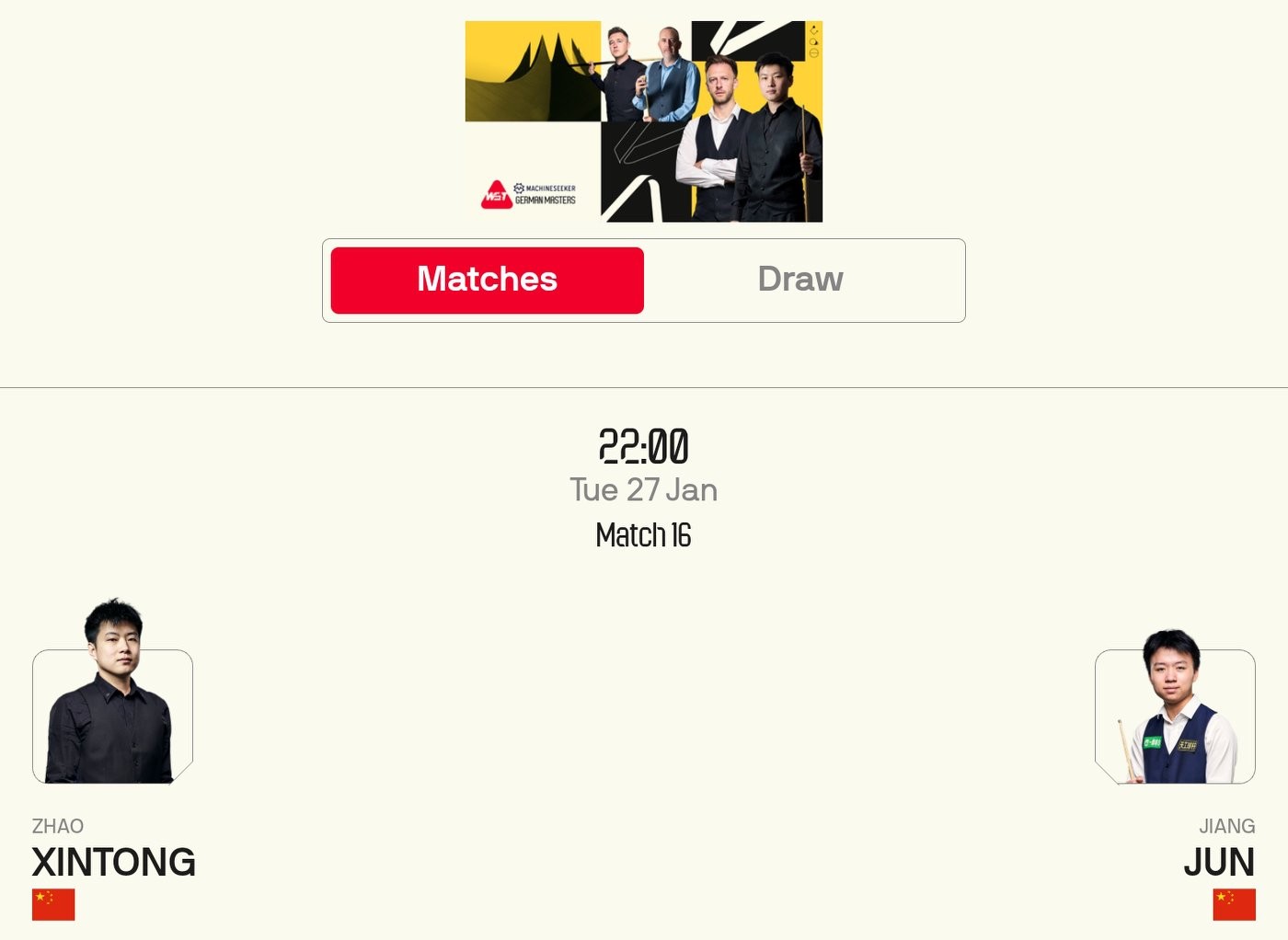Screen dimensions: 1288x940
Task: Open Zhao Xintong's player profile
Action: click(x=112, y=716)
